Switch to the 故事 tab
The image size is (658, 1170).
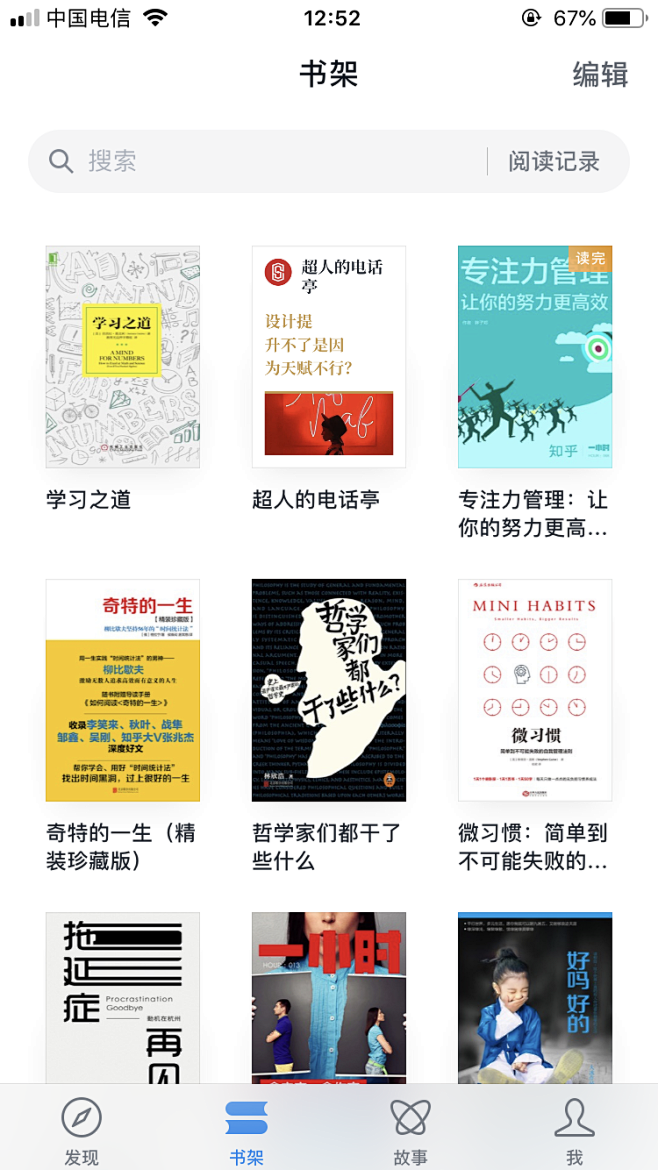pyautogui.click(x=411, y=1131)
